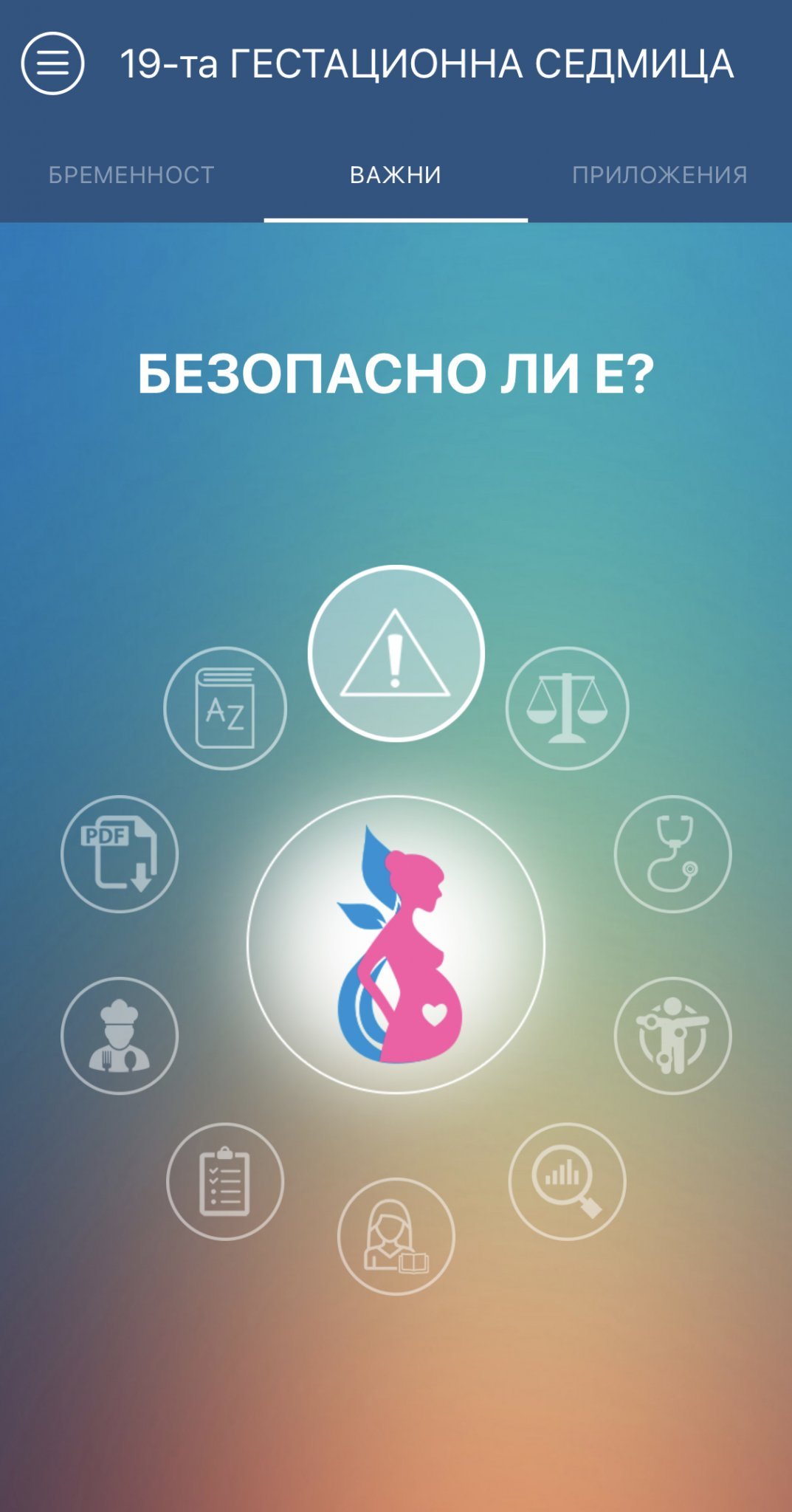Image resolution: width=792 pixels, height=1512 pixels.
Task: Select the ВАЖНИ tab
Action: 396,175
